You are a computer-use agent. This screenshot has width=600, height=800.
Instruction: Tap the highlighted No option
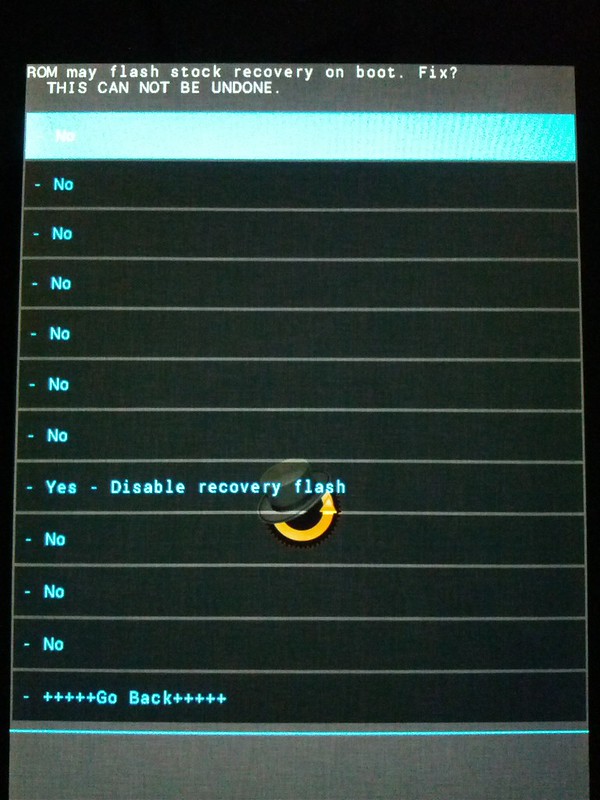pos(300,137)
